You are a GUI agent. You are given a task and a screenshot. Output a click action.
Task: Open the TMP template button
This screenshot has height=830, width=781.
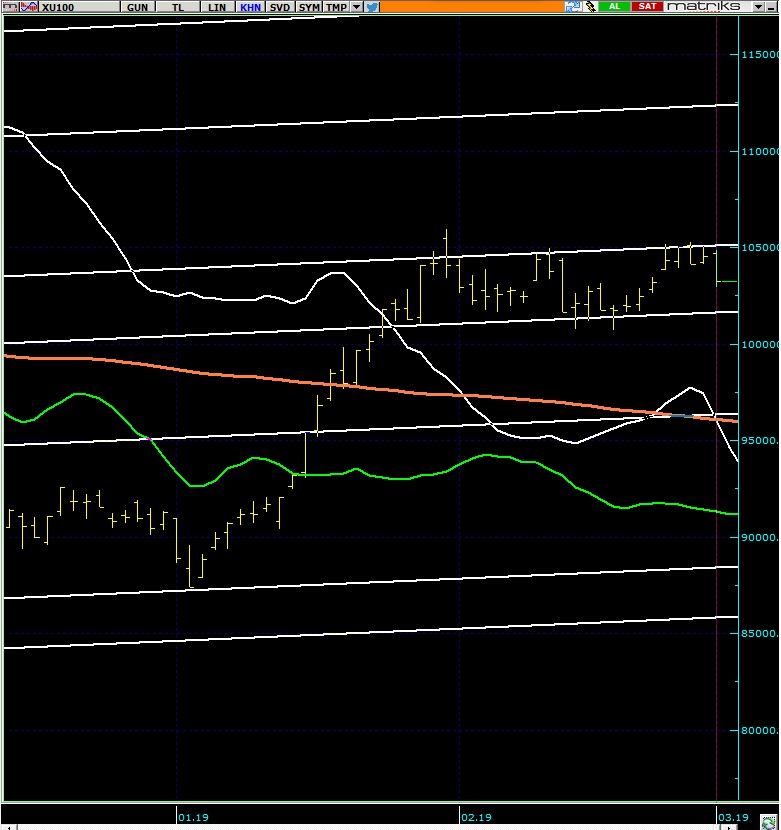click(336, 6)
